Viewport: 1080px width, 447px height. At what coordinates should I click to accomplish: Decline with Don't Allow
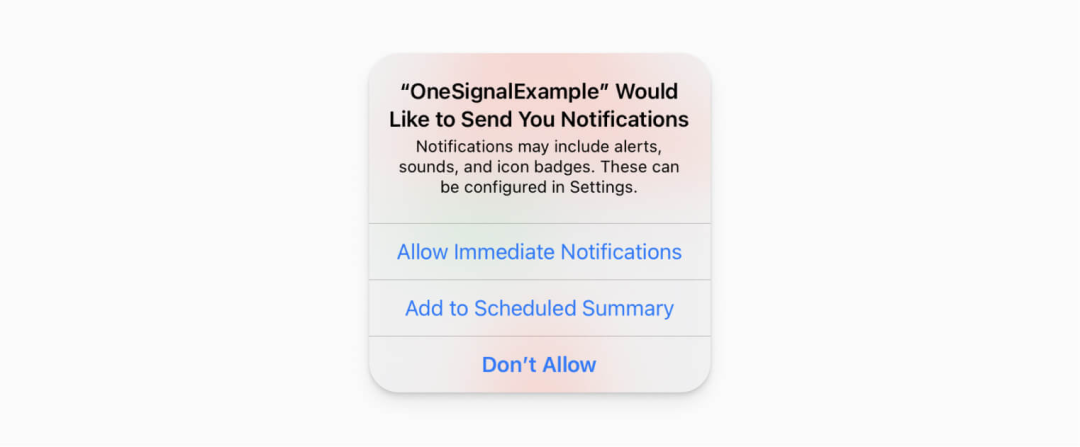point(539,365)
